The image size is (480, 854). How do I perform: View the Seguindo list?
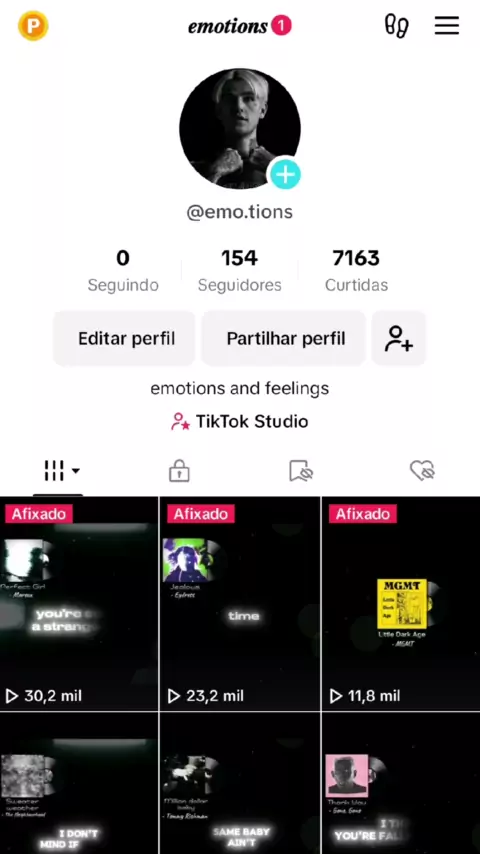coord(123,270)
